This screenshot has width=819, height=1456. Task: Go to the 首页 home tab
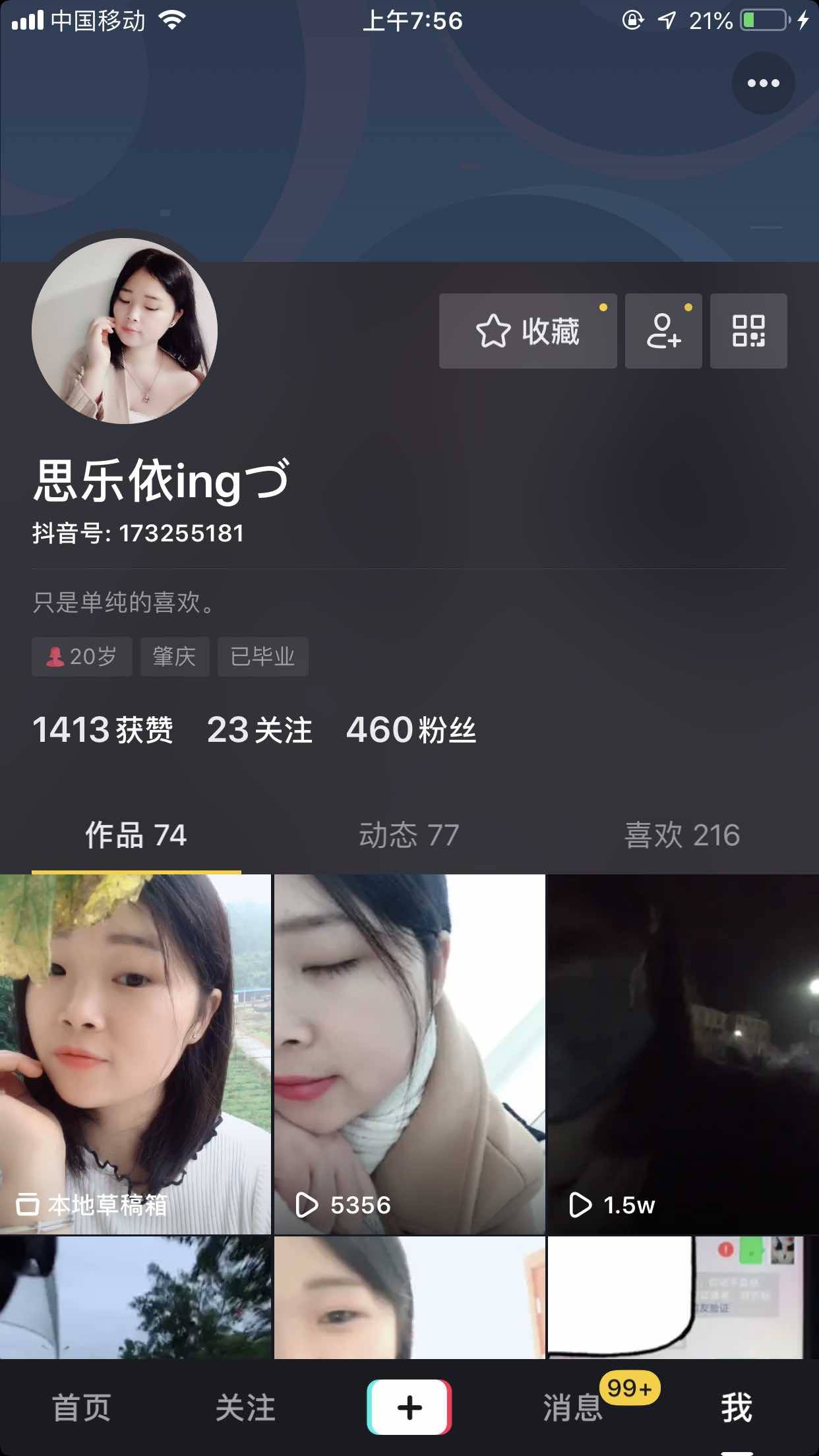click(82, 1407)
